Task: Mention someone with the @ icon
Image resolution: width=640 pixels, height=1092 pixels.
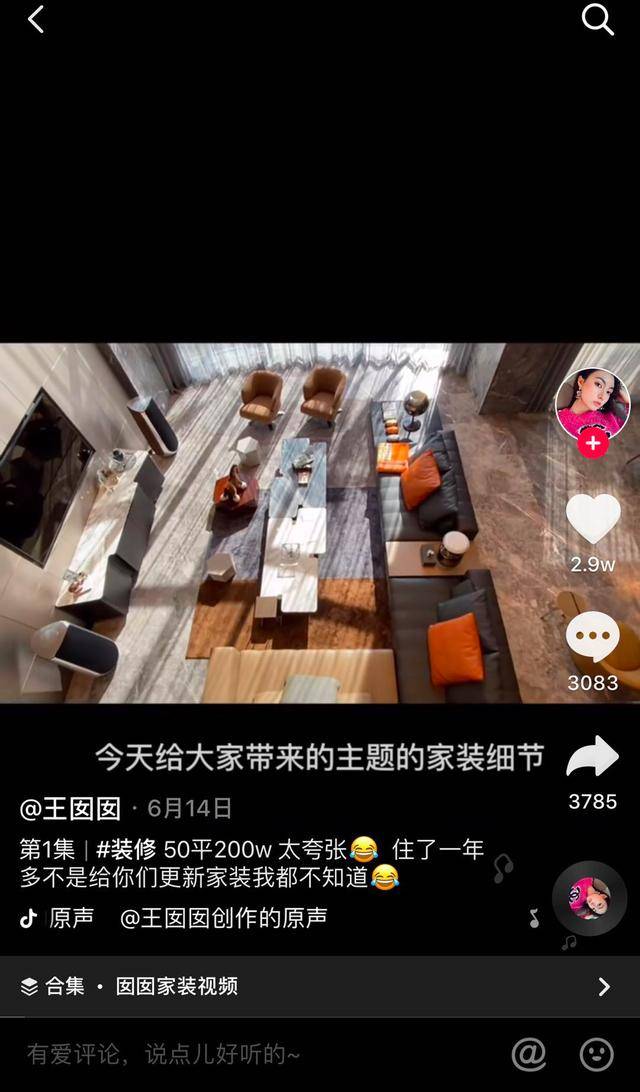Action: (x=529, y=1054)
